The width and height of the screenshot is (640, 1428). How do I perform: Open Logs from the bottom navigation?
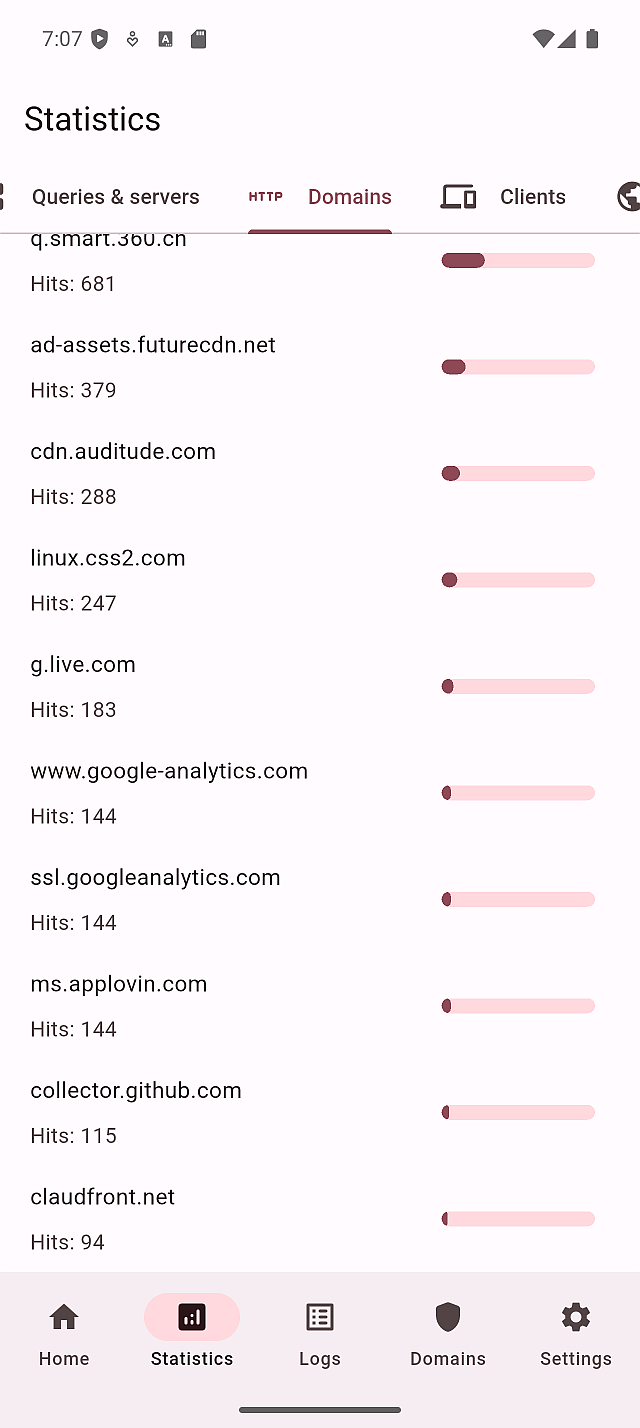(320, 1334)
